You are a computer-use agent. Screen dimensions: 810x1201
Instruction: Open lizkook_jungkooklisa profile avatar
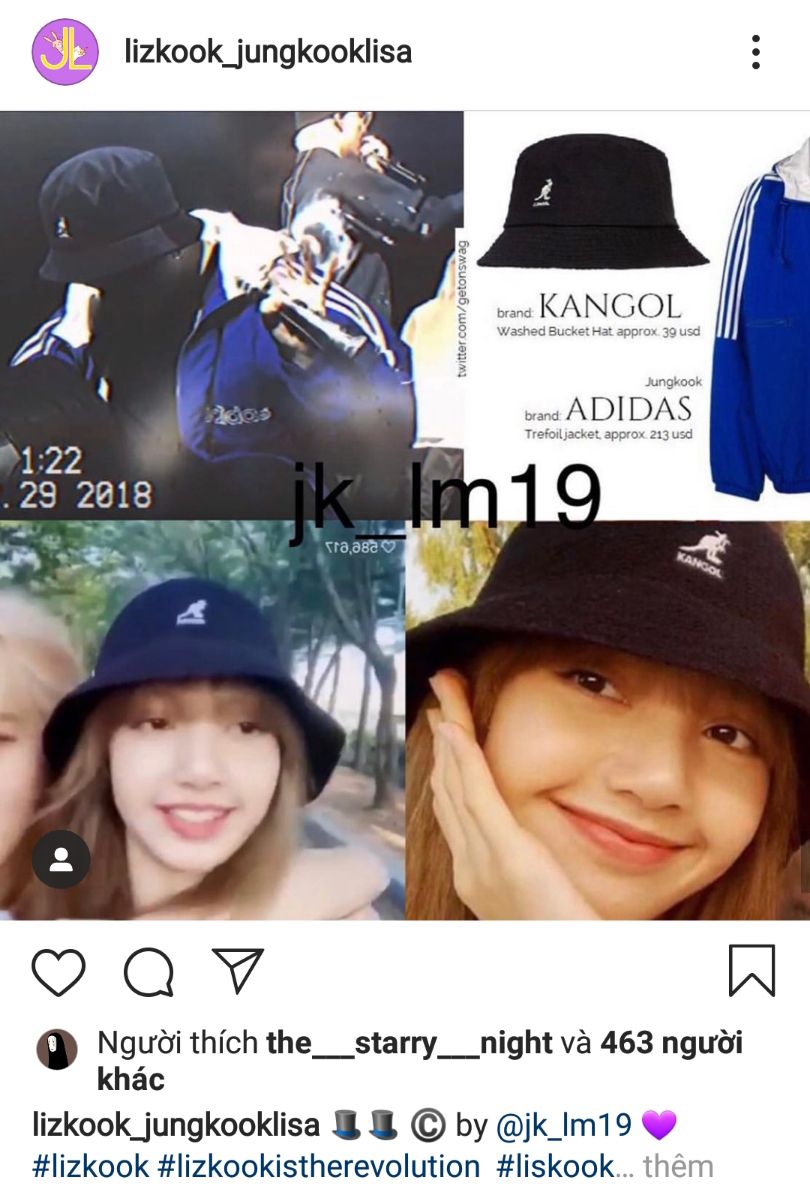pos(65,52)
